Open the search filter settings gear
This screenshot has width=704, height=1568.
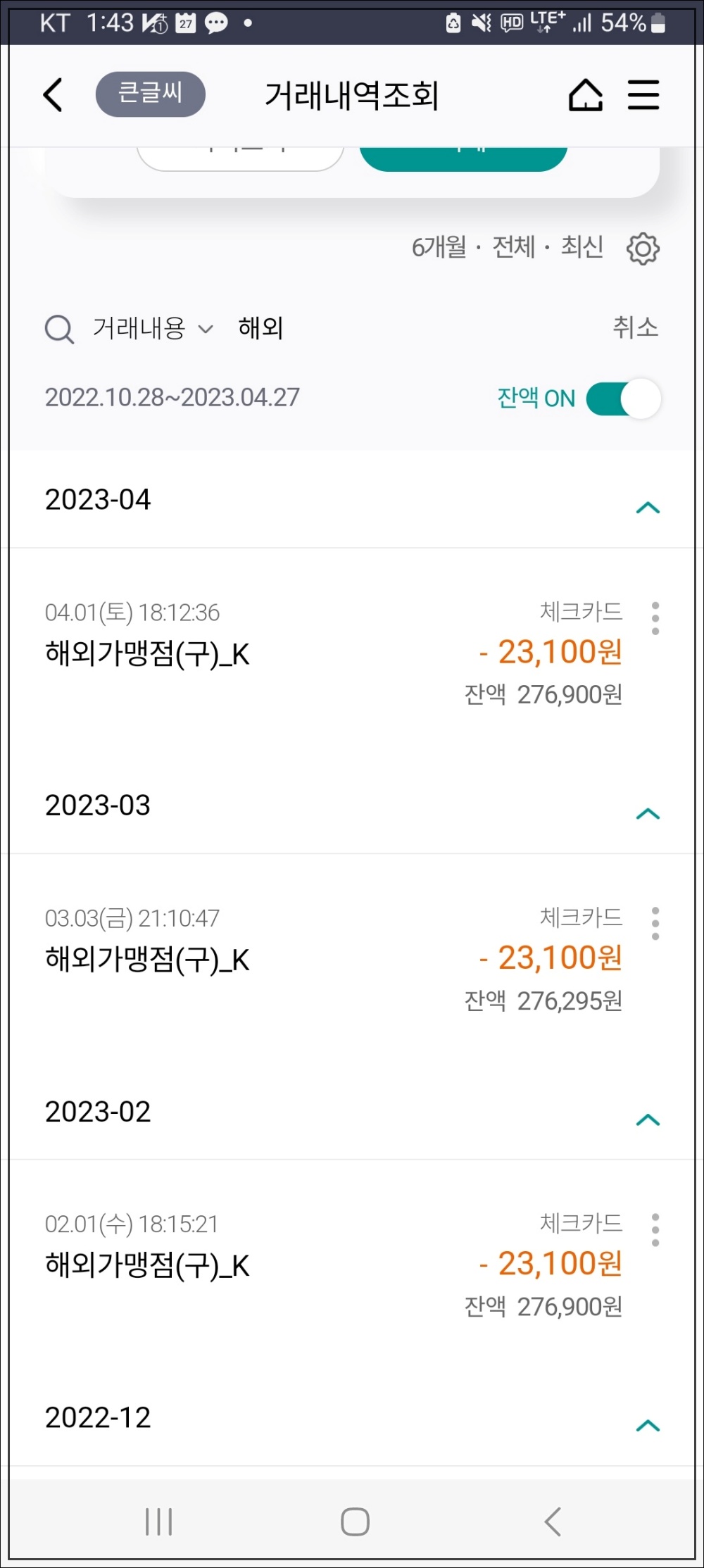[643, 249]
